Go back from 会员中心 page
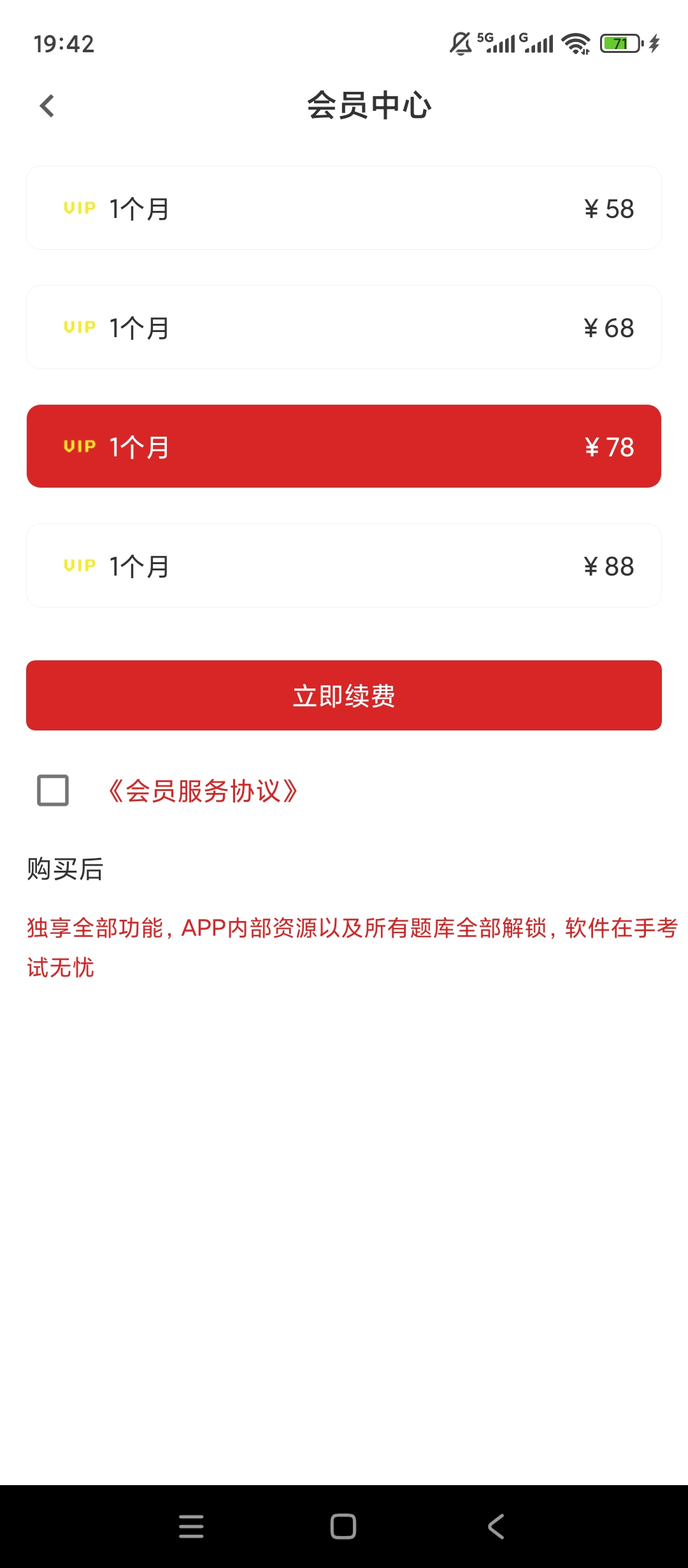 [x=47, y=106]
